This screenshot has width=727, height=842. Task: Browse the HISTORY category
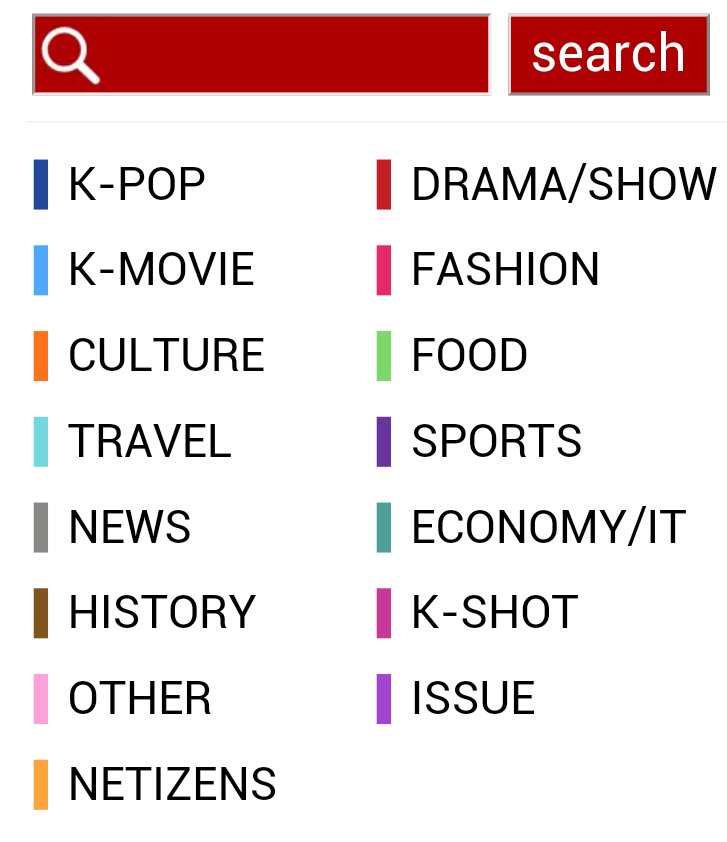pyautogui.click(x=162, y=613)
